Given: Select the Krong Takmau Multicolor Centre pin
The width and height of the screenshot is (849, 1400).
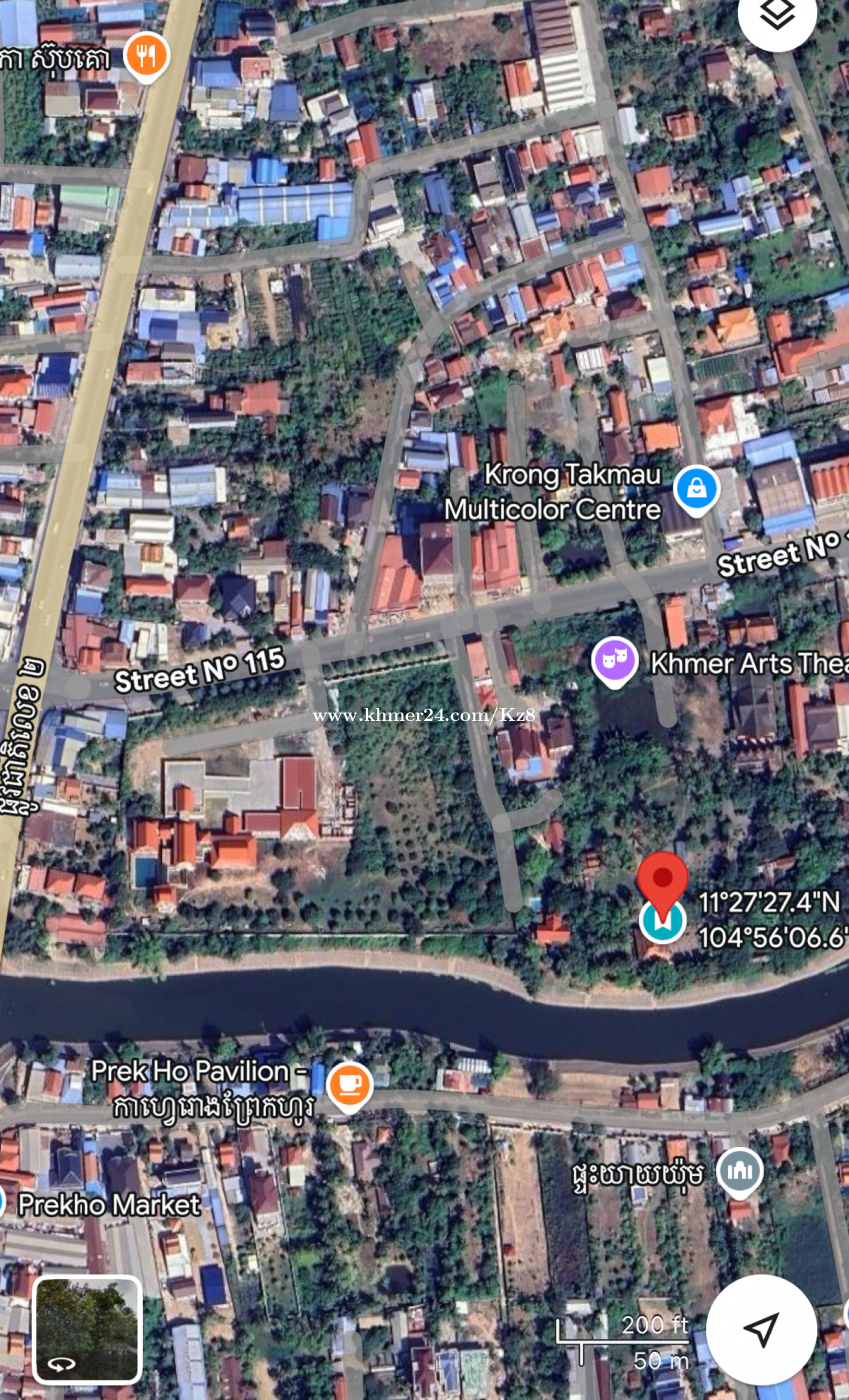Looking at the screenshot, I should click(x=696, y=490).
